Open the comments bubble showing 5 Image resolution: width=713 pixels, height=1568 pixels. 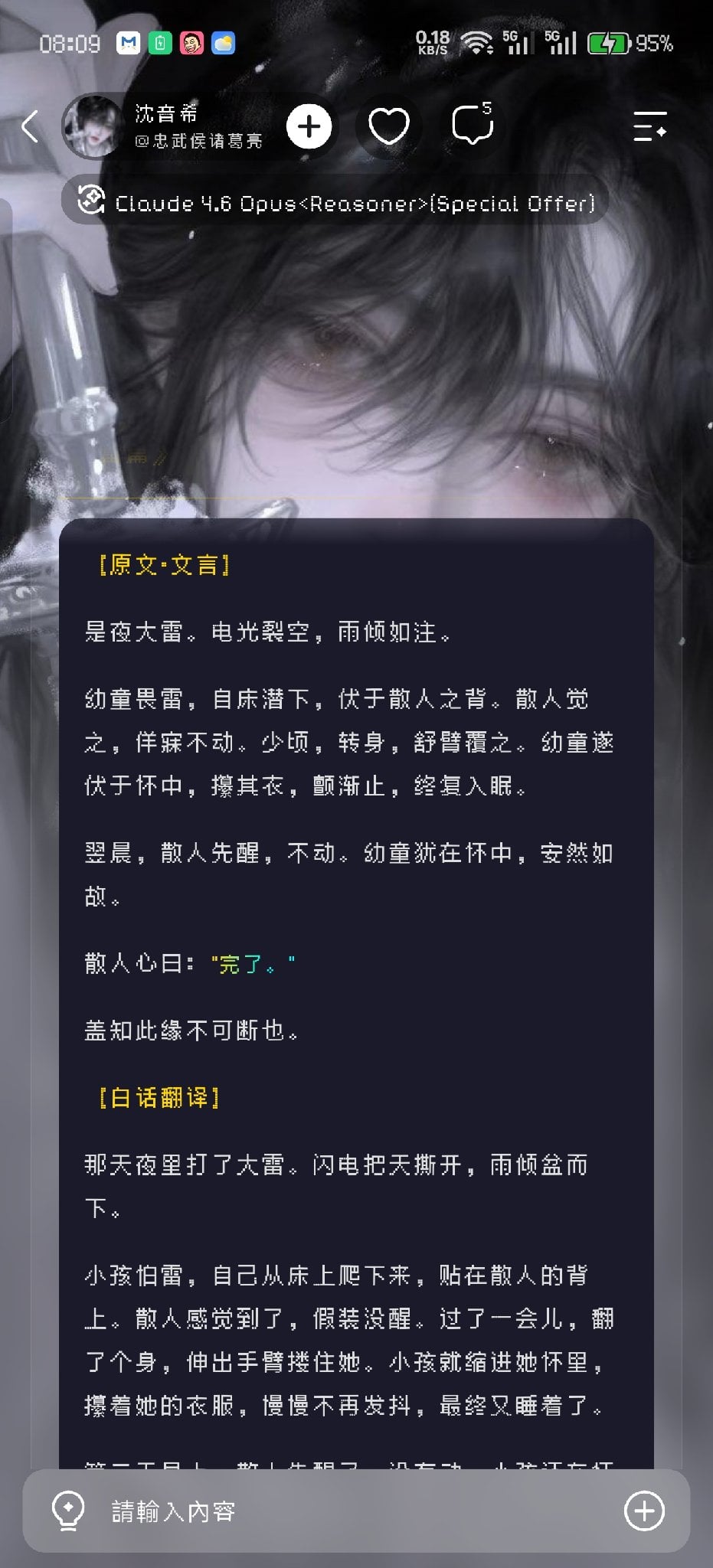pos(472,124)
